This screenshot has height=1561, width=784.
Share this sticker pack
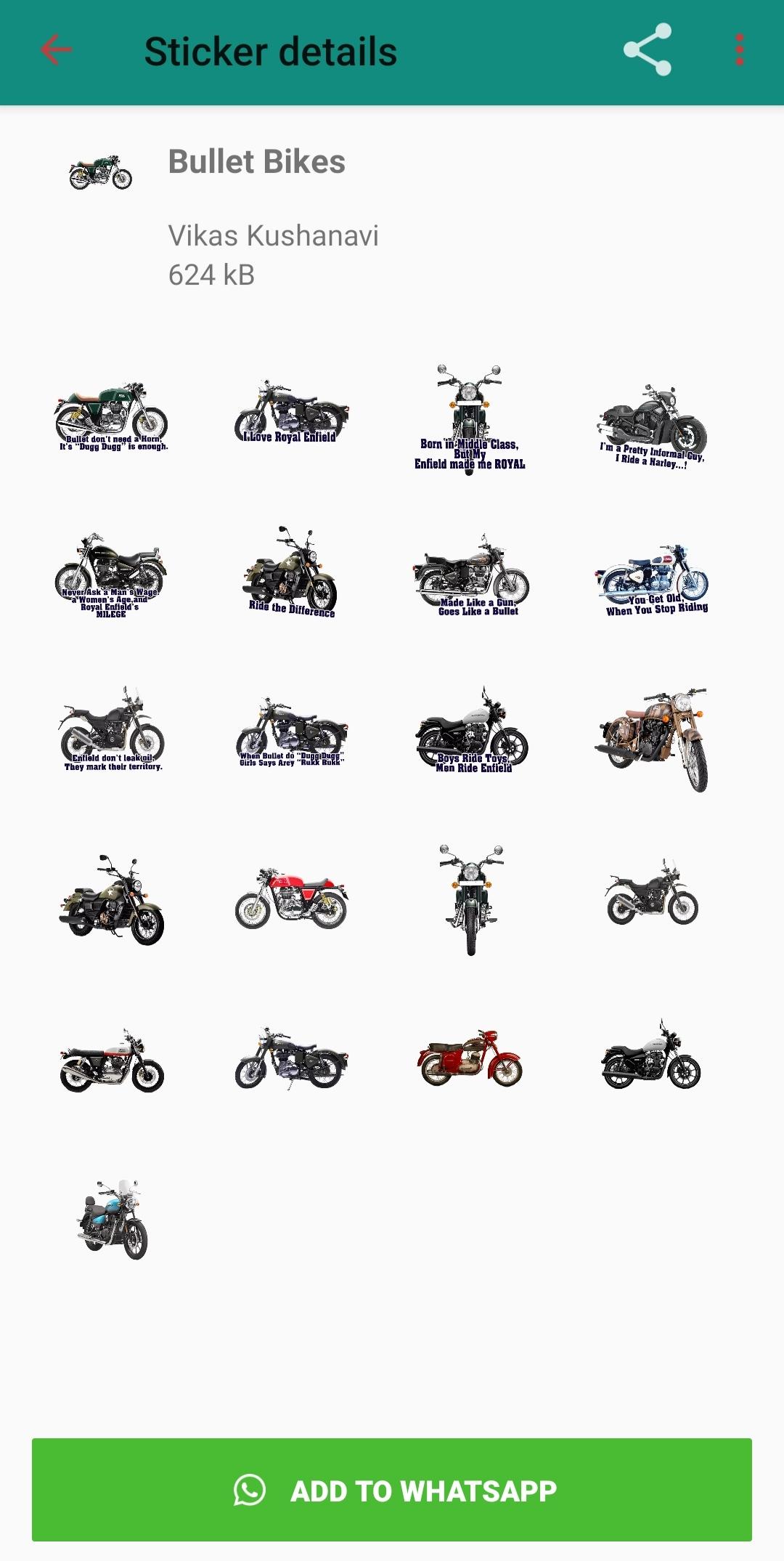click(648, 50)
